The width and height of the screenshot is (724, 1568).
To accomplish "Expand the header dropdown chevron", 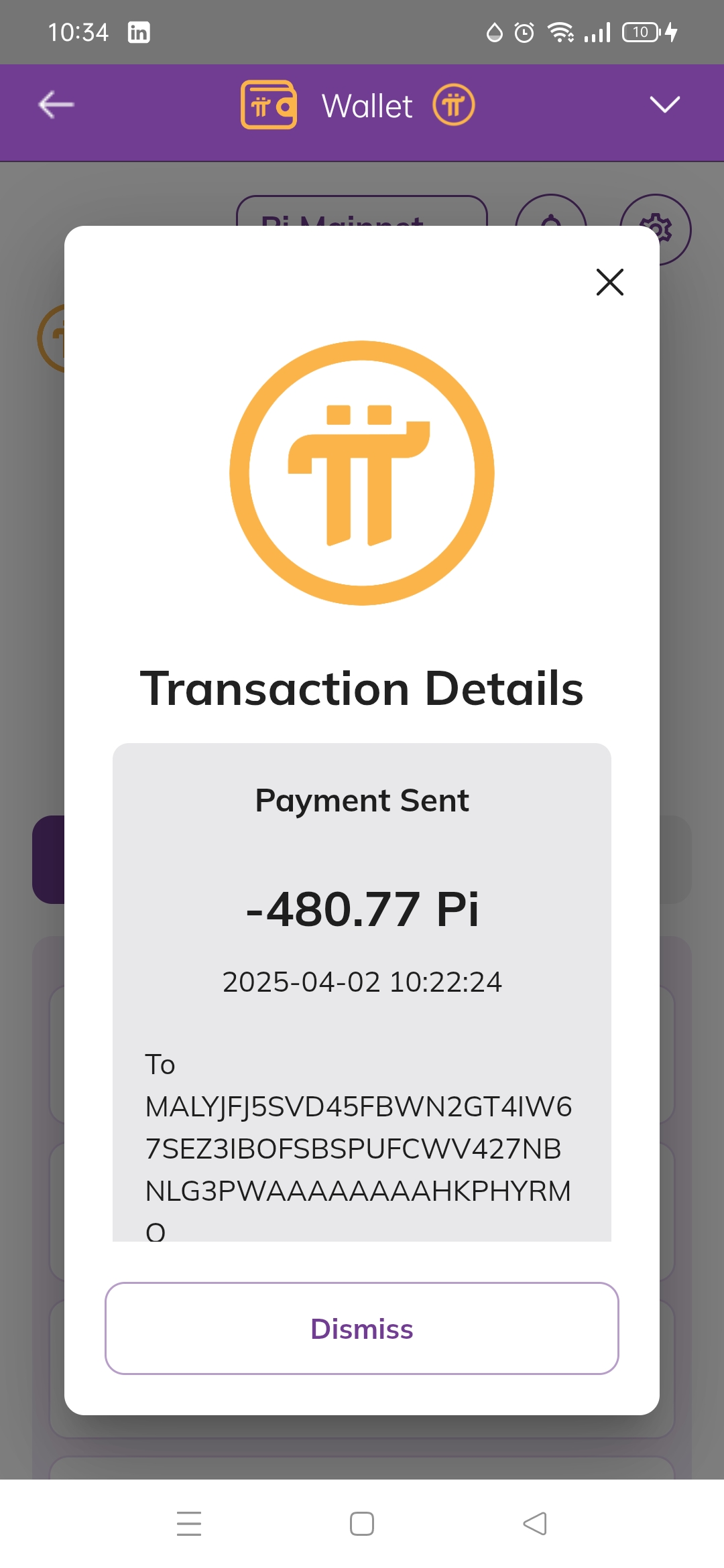I will [665, 105].
